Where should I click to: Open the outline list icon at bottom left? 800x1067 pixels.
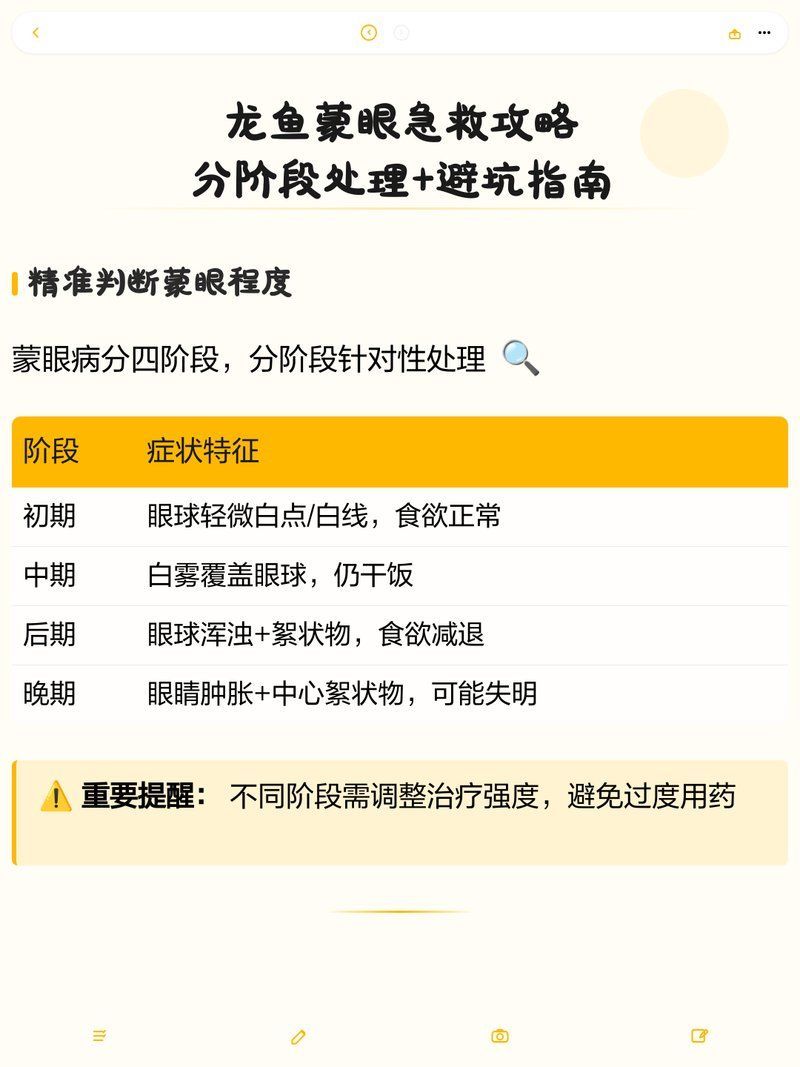coord(98,1036)
